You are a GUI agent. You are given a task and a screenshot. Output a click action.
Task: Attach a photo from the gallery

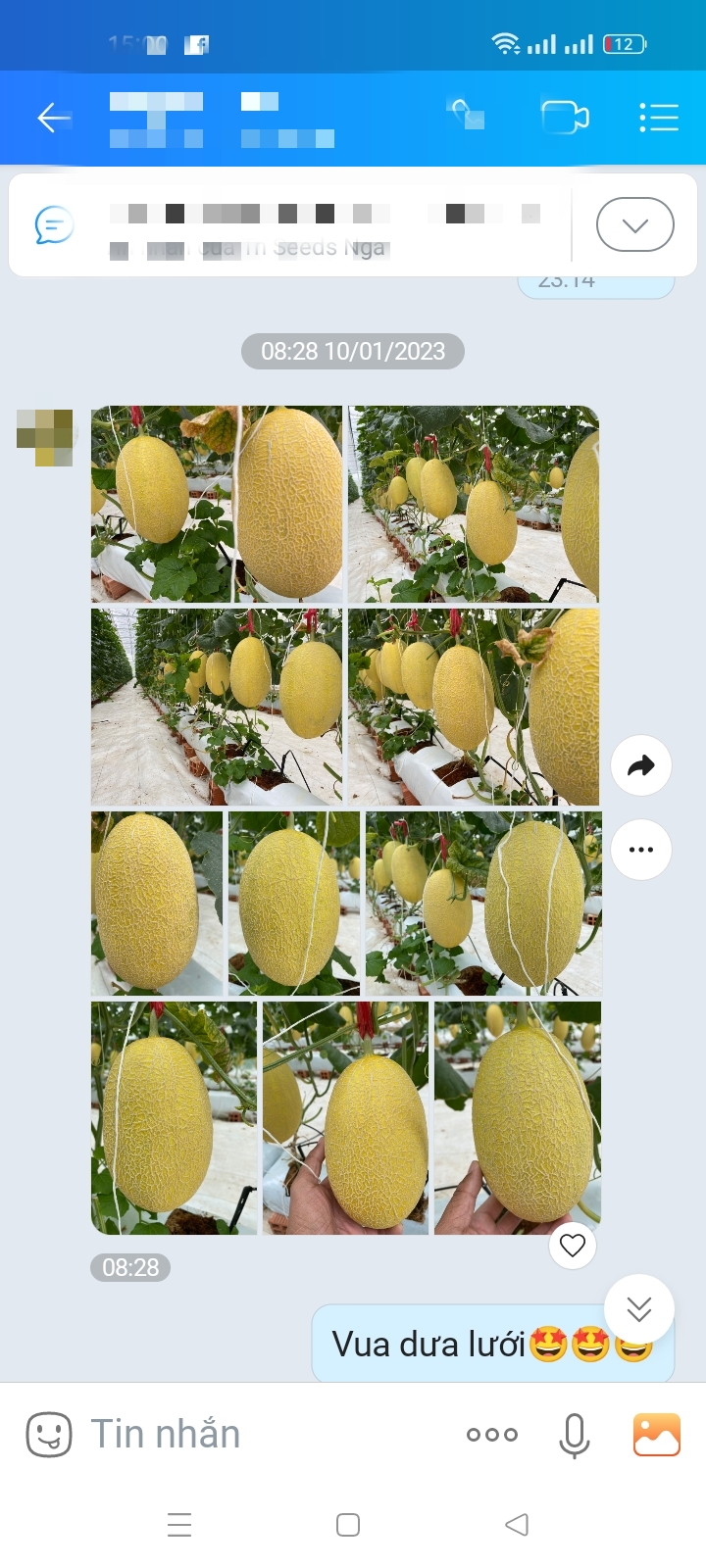coord(657,1435)
